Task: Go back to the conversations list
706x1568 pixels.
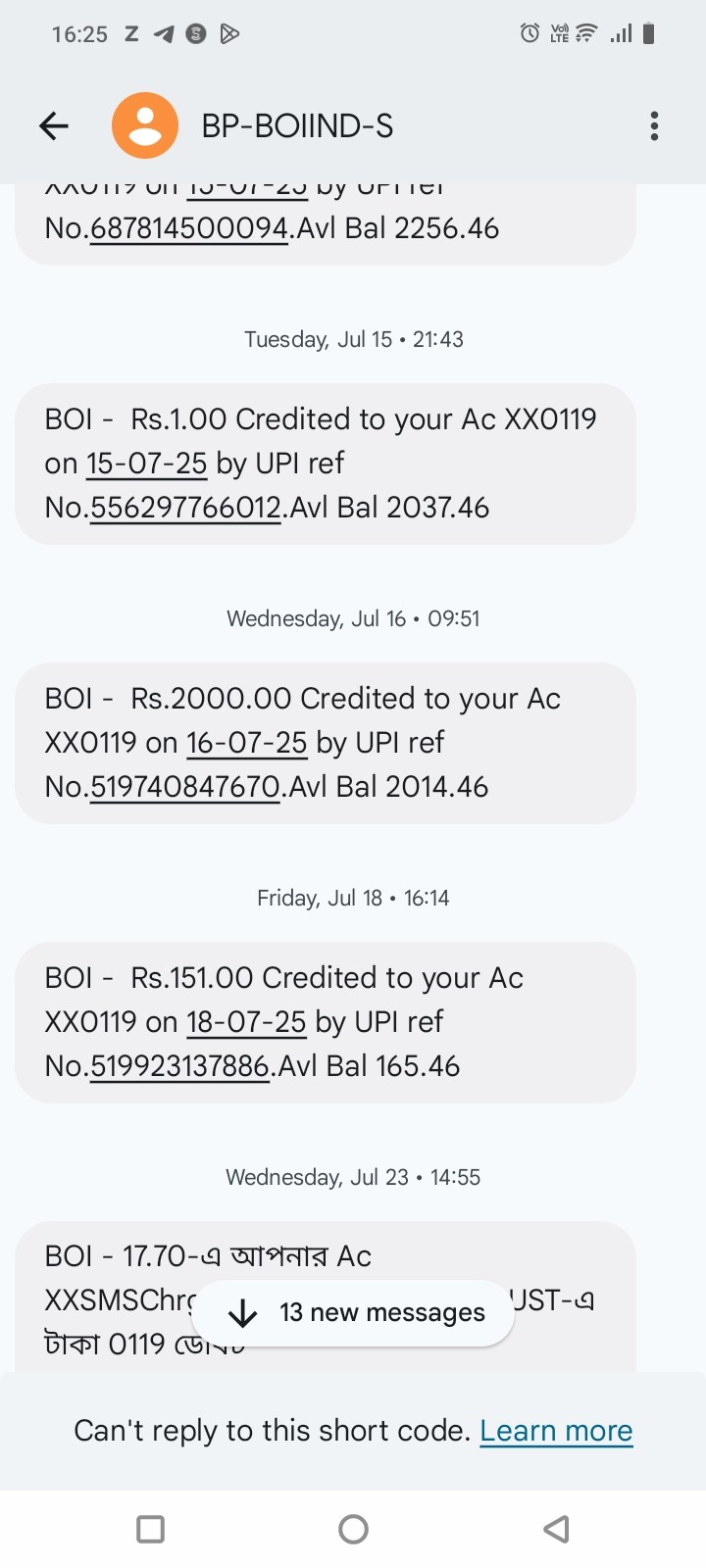Action: click(54, 125)
